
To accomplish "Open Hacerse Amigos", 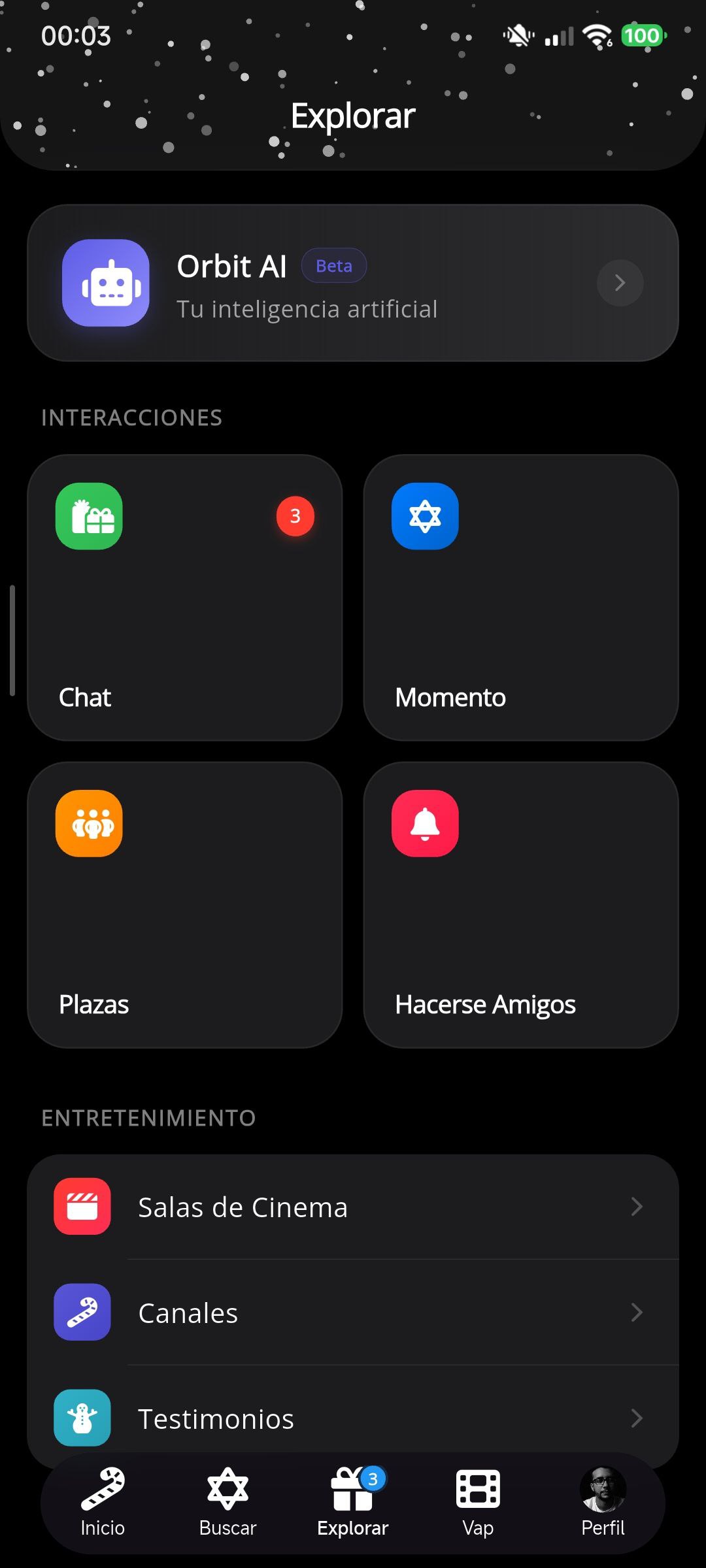I will pos(521,905).
